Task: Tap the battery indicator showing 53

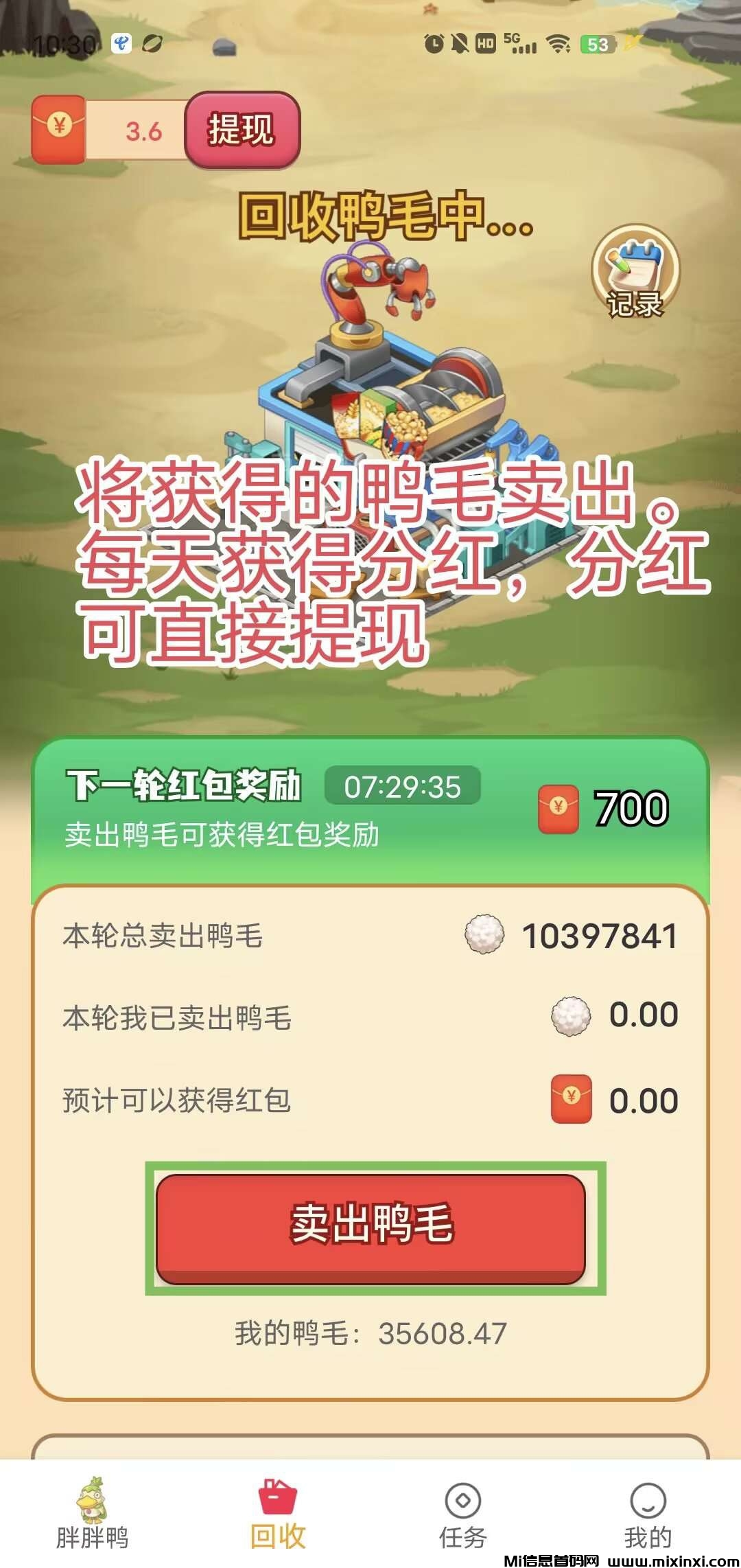Action: 596,43
